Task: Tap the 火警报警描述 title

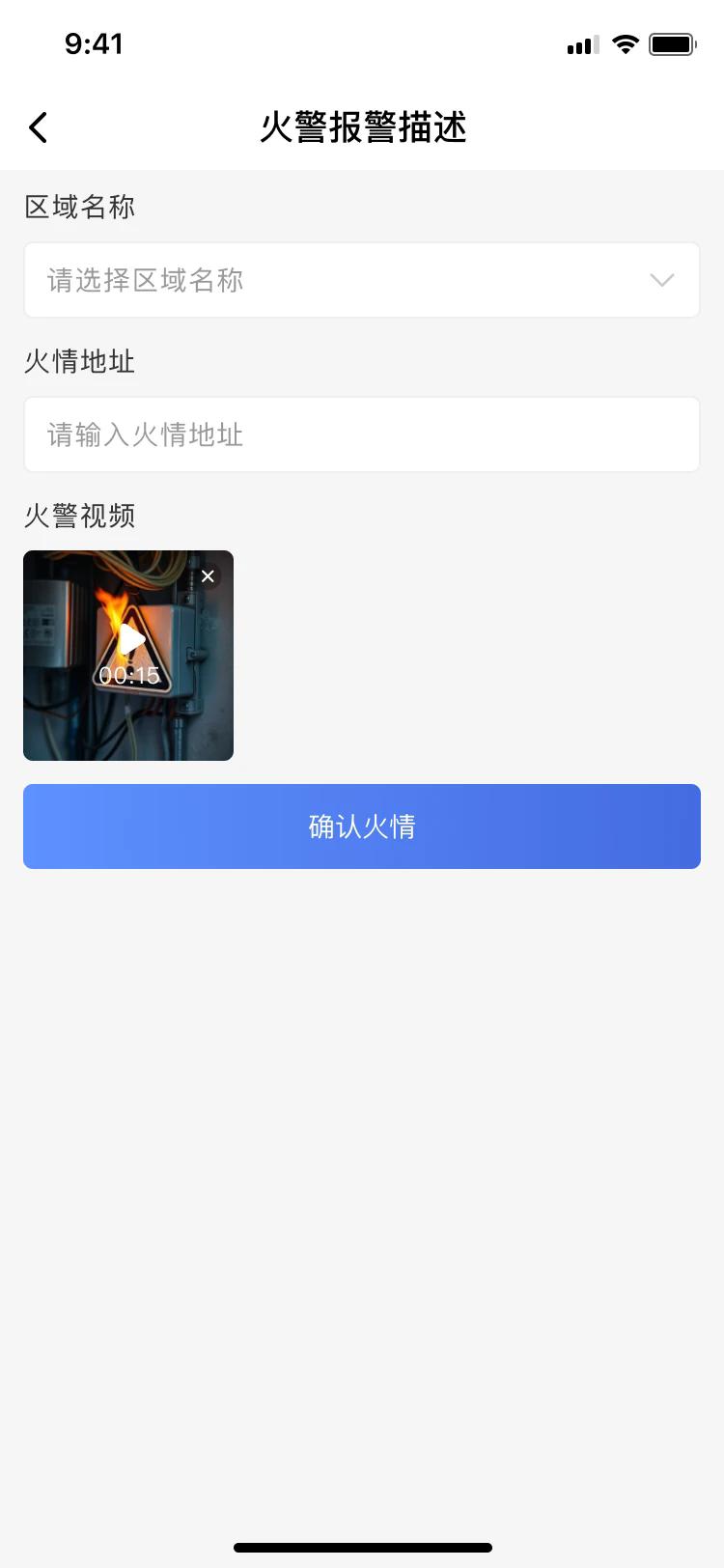Action: 362,126
